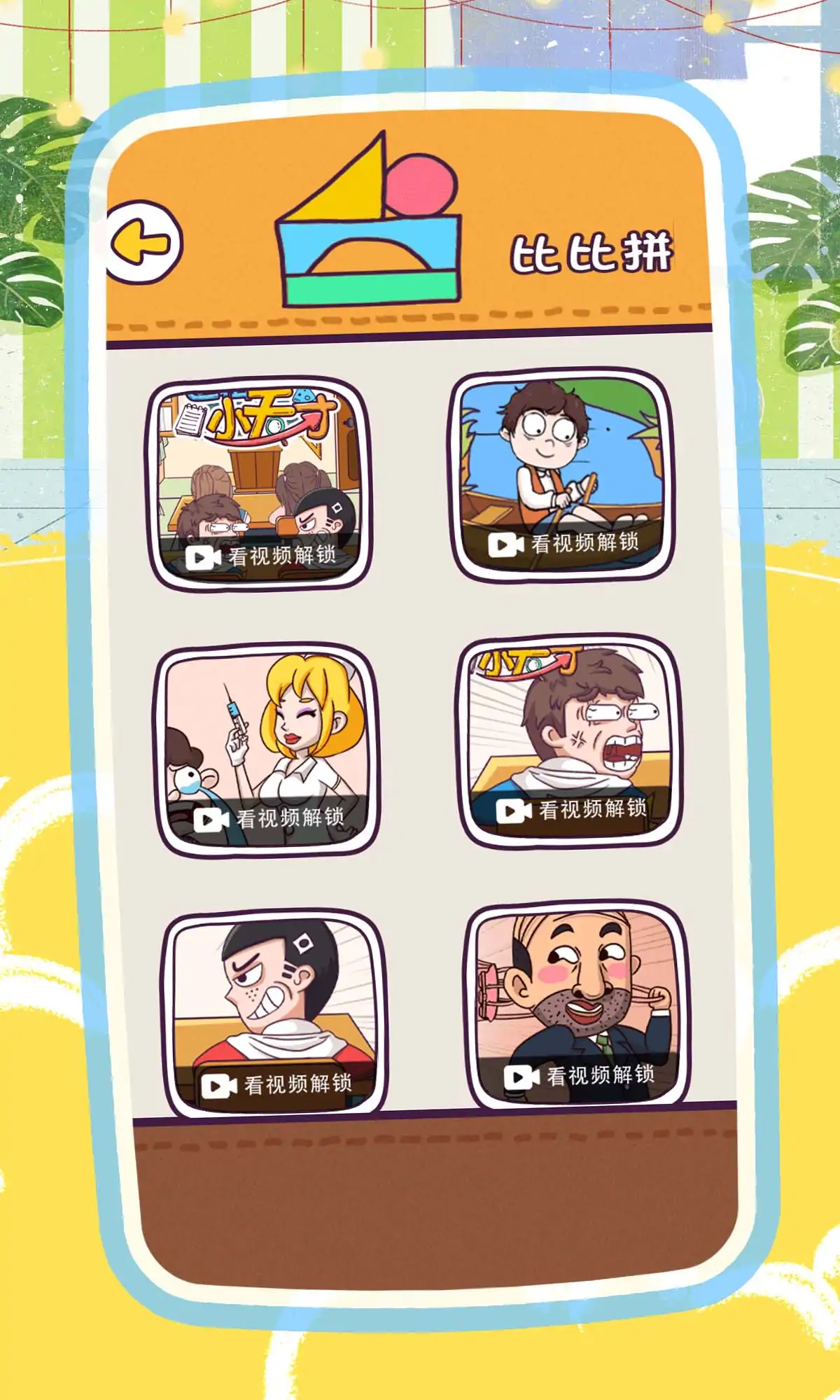Select the blonde nurse with syringe level
Image resolution: width=840 pixels, height=1400 pixels.
[x=267, y=748]
